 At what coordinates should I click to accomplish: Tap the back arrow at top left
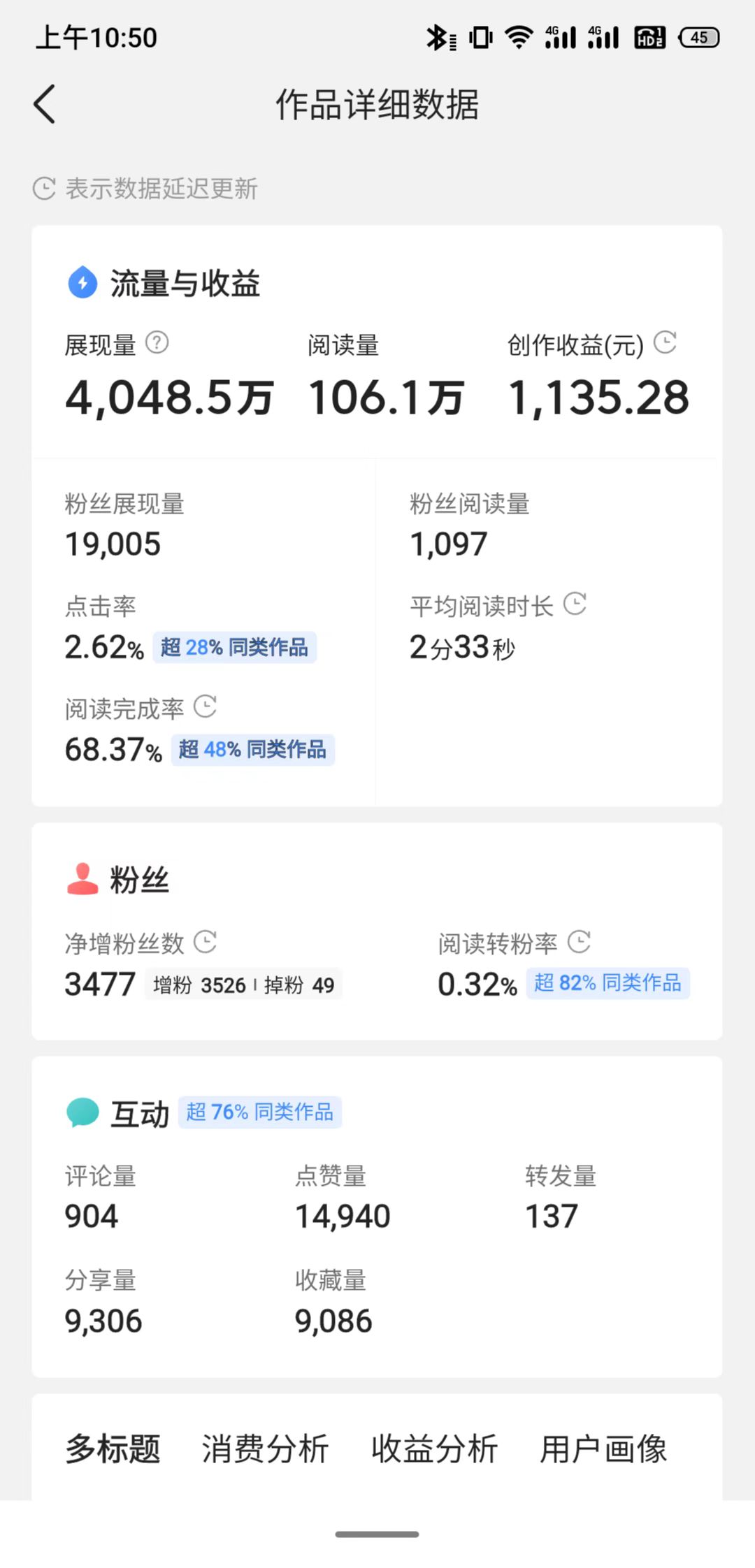tap(44, 103)
